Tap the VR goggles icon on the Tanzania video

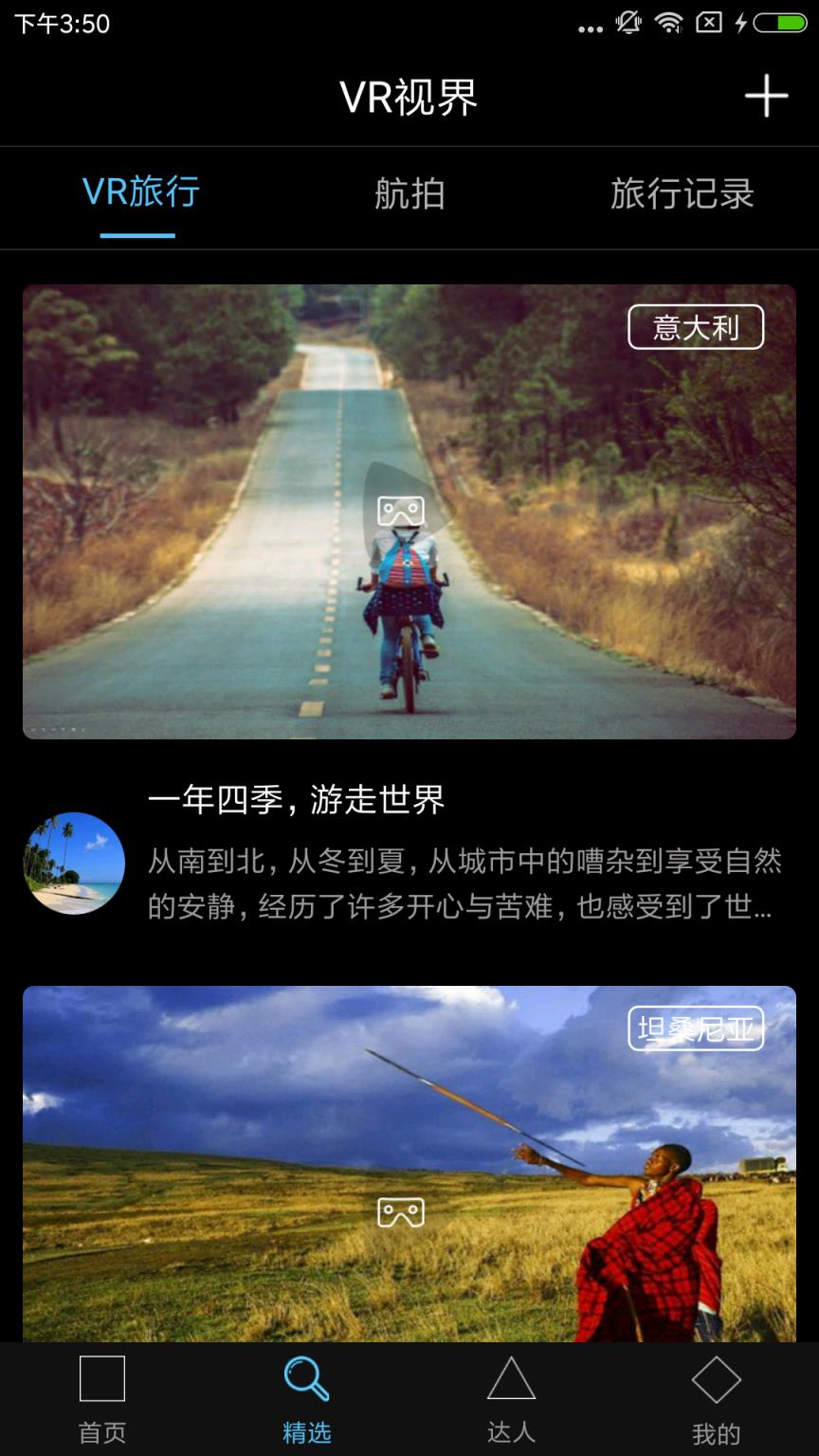click(x=400, y=1211)
